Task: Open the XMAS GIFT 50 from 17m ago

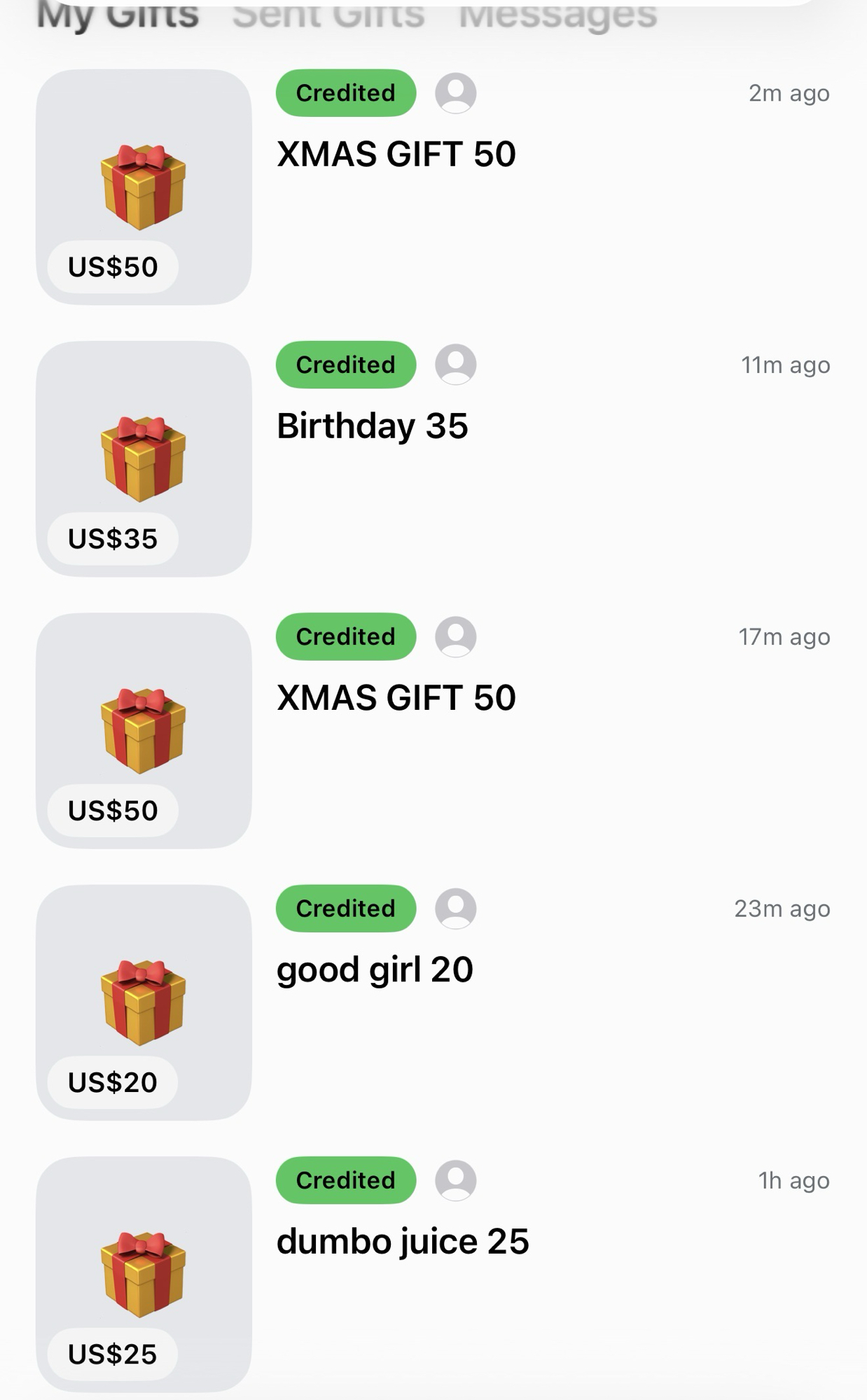Action: [x=396, y=698]
